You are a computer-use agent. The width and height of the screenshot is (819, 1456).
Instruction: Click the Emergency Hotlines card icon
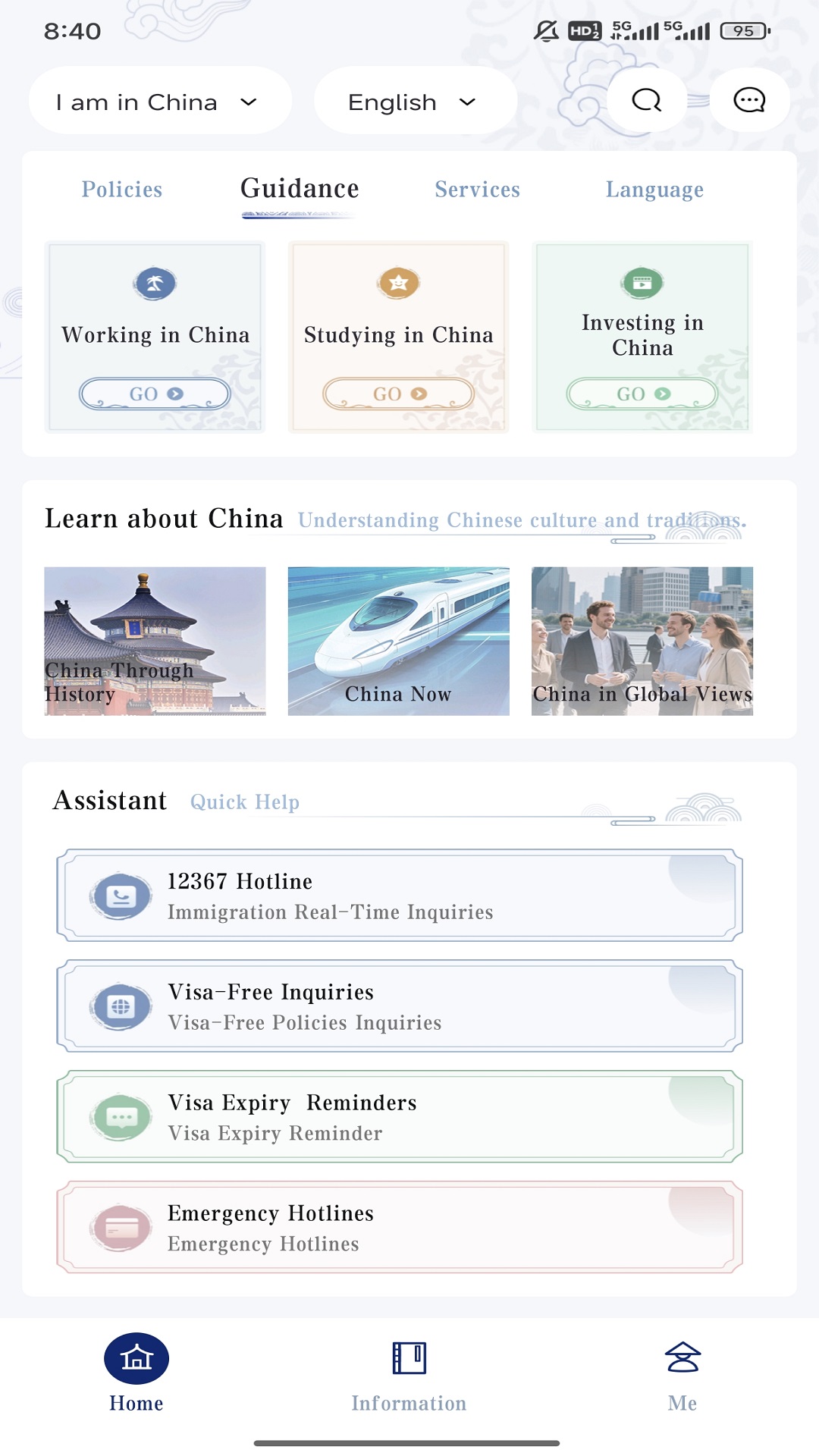click(x=121, y=1228)
